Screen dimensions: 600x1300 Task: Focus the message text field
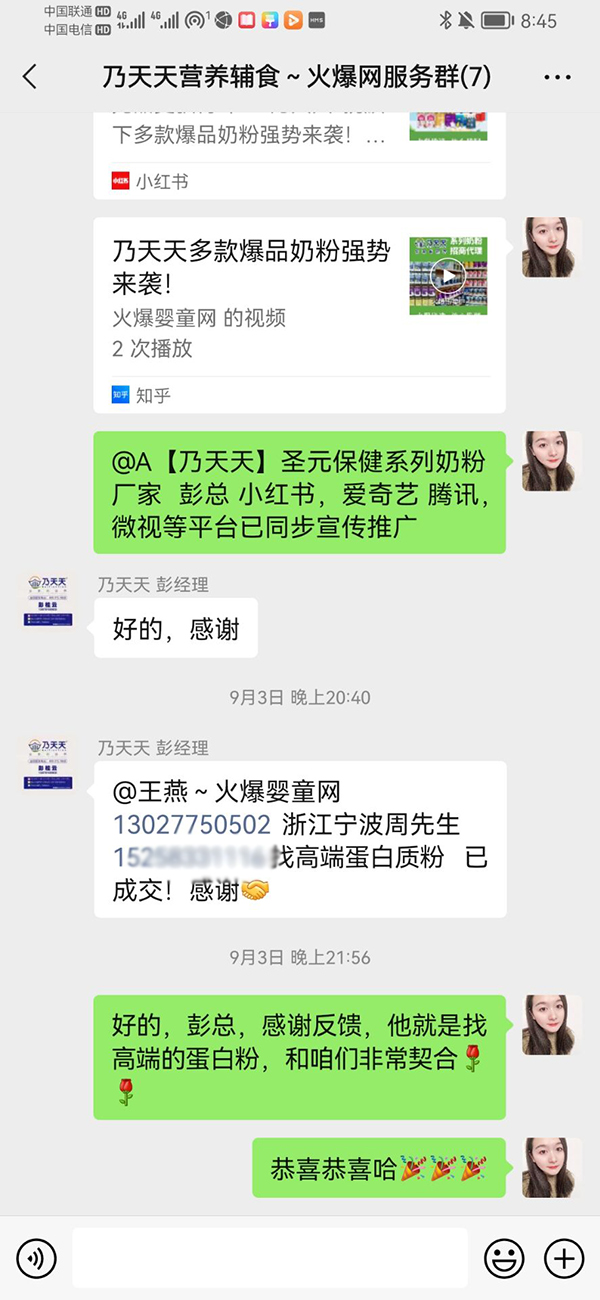pos(270,1258)
